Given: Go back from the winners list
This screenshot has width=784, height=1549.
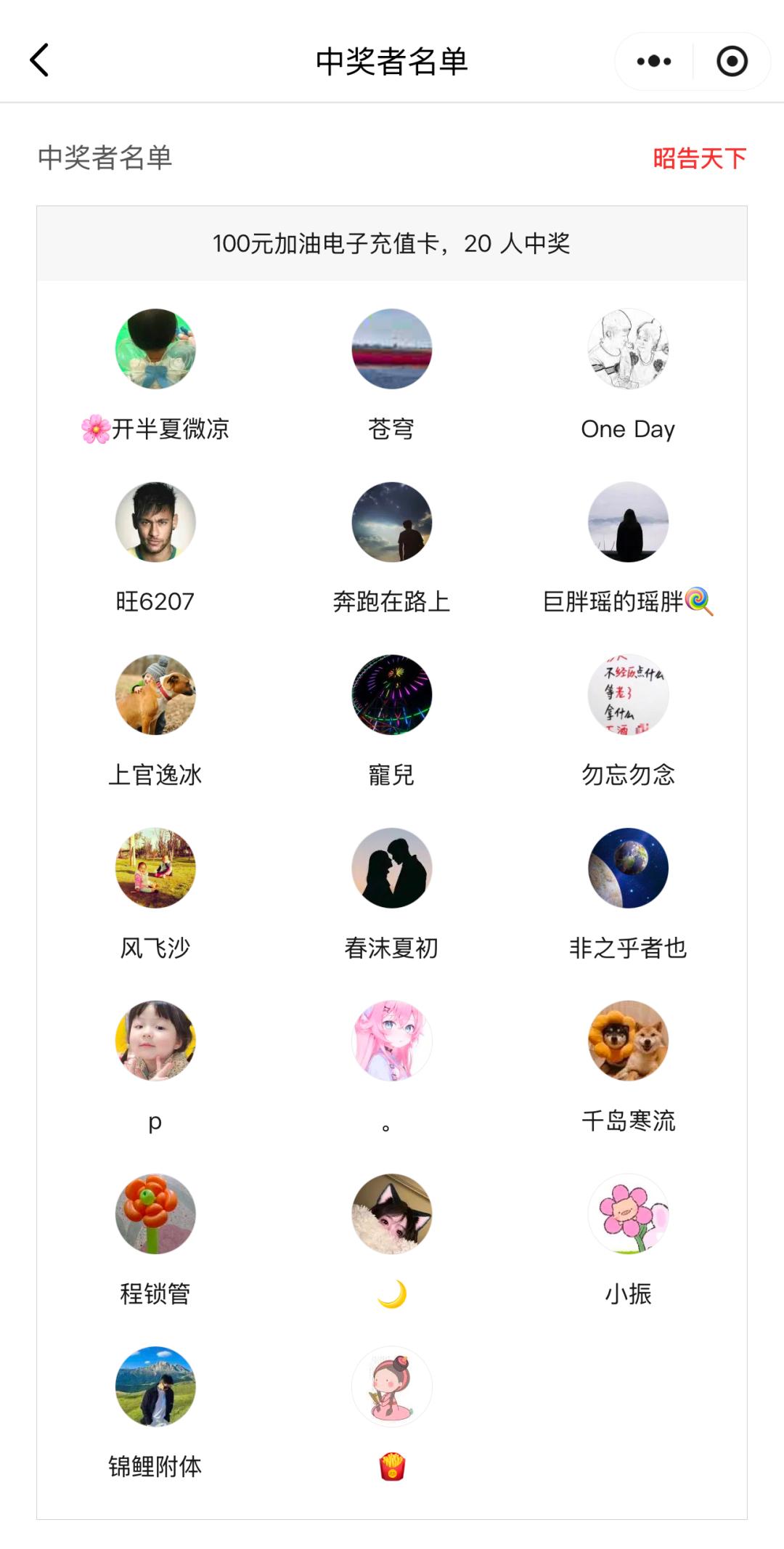Looking at the screenshot, I should (40, 60).
